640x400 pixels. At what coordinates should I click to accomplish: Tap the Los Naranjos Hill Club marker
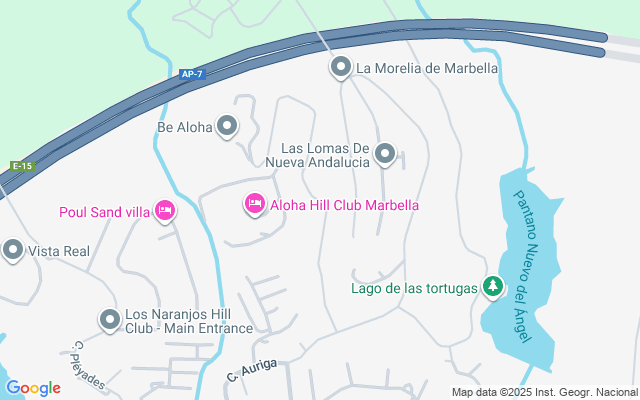coord(110,320)
